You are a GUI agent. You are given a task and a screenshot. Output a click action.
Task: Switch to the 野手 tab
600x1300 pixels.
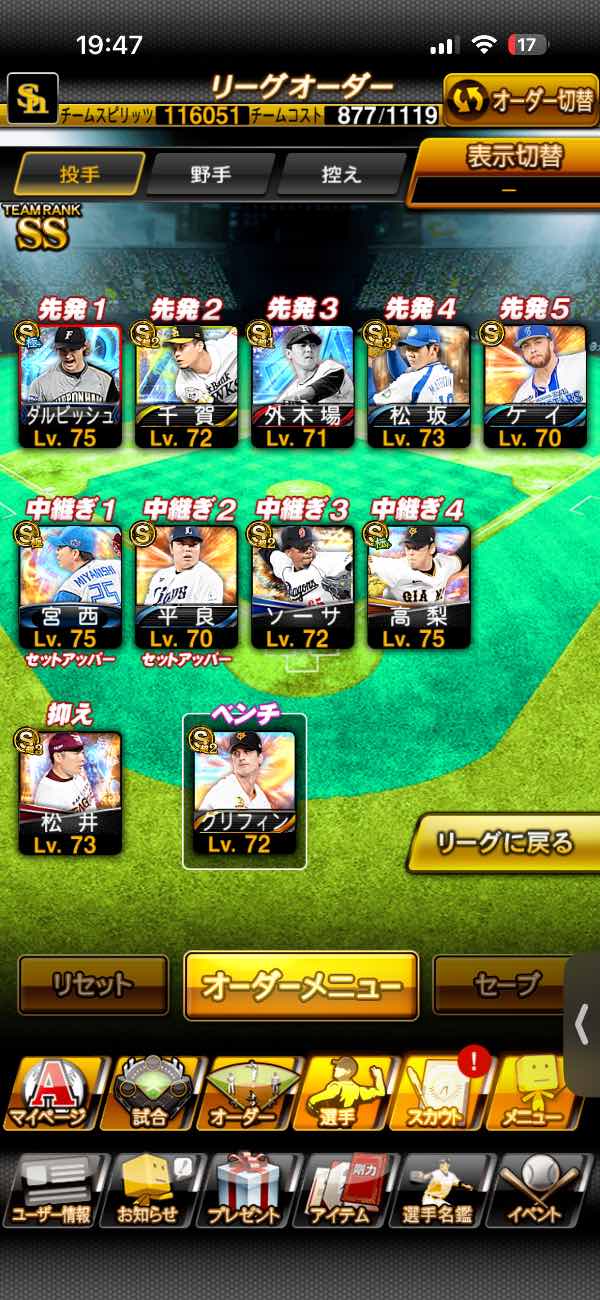[210, 175]
